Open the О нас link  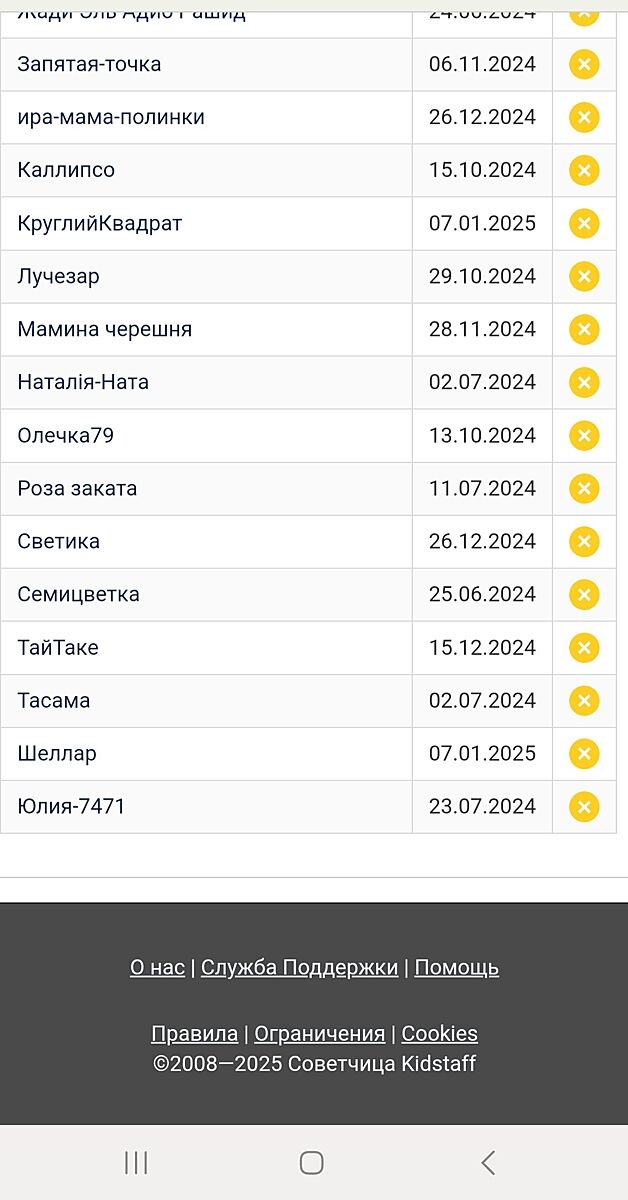[157, 968]
